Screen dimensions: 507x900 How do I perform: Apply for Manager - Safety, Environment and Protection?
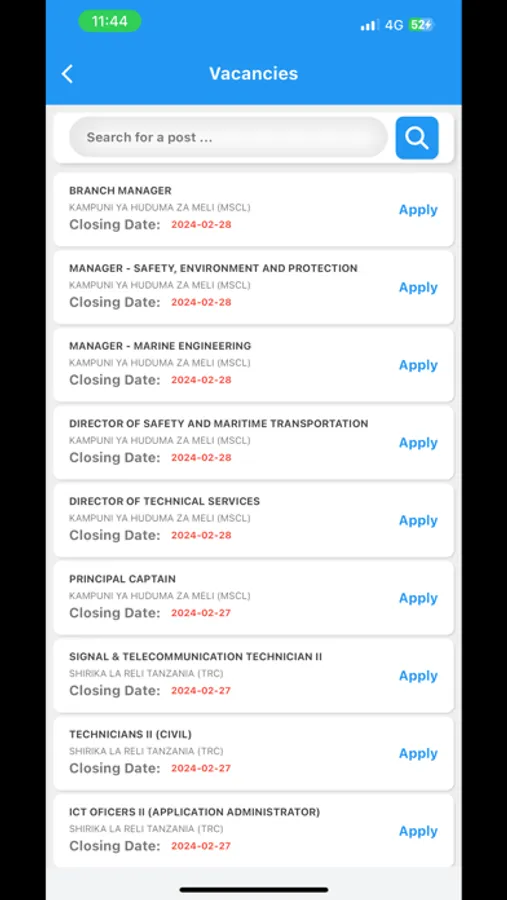(x=418, y=287)
